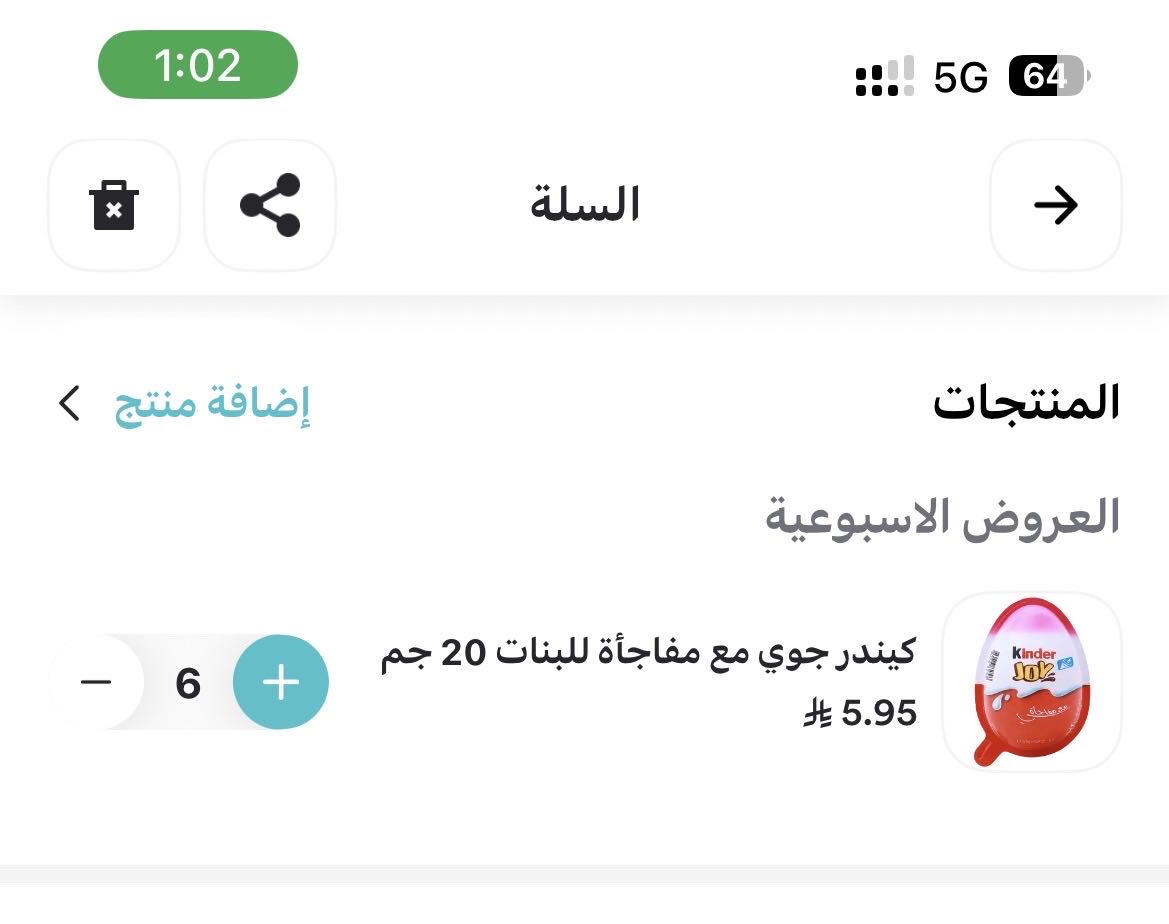Go back using the arrow button
Viewport: 1169px width, 924px height.
pos(1055,205)
